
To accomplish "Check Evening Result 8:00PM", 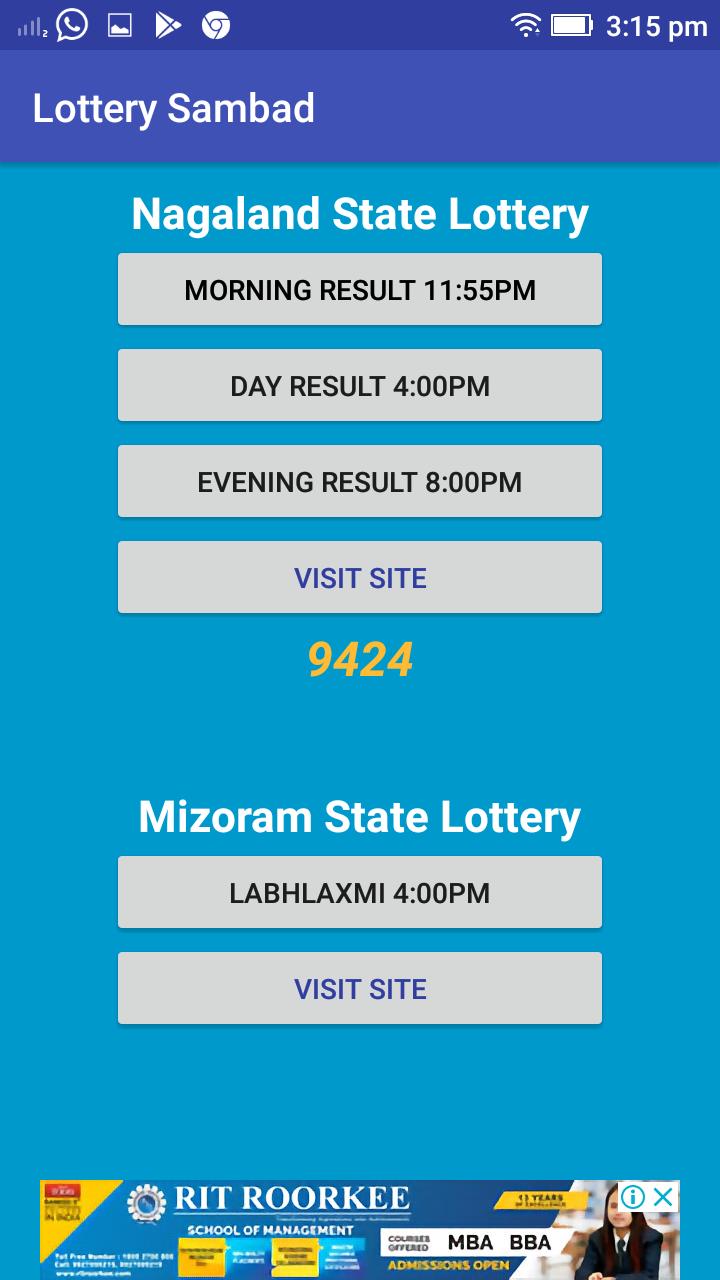I will click(x=360, y=482).
